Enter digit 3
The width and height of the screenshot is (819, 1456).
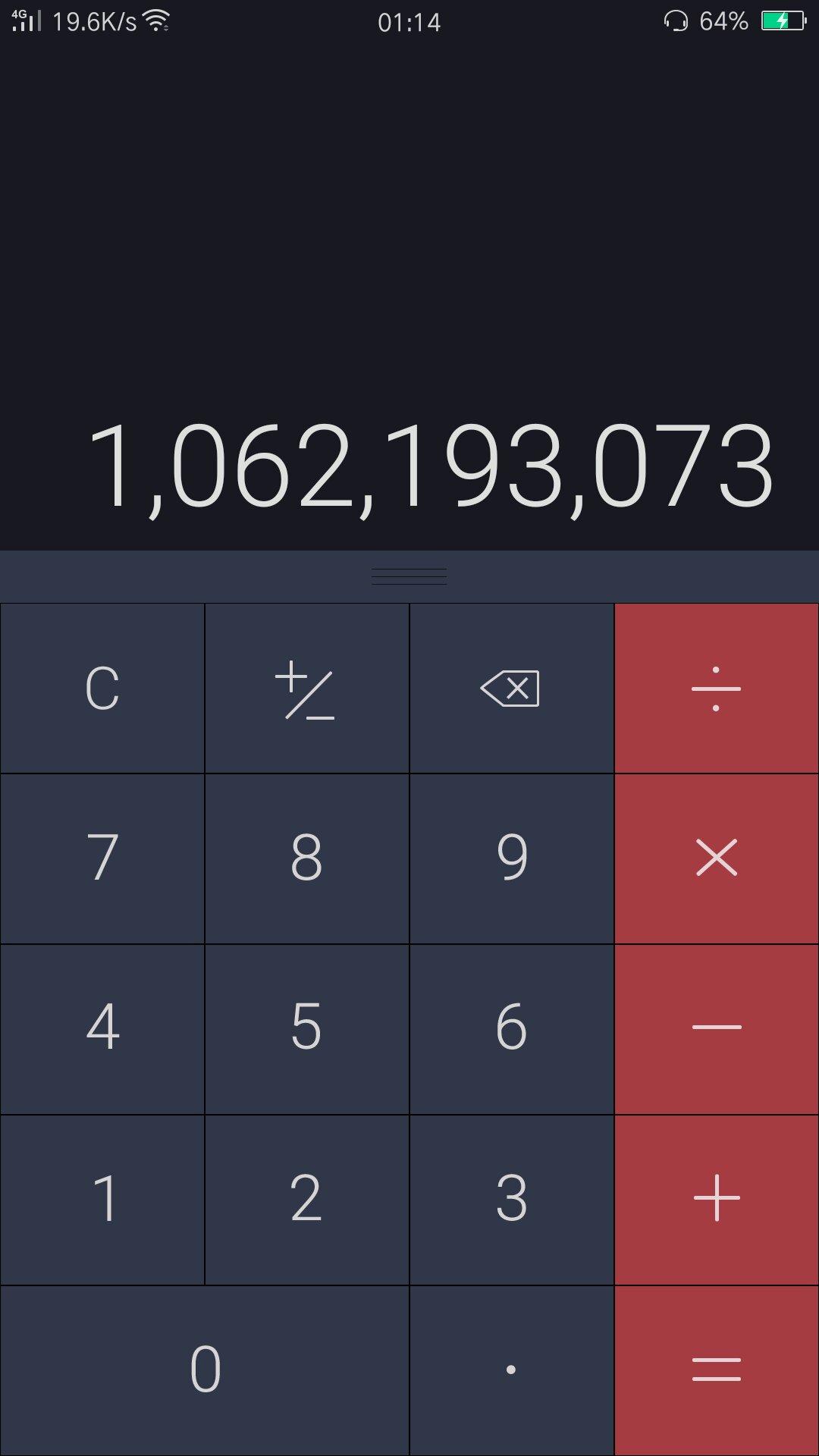coord(512,1200)
